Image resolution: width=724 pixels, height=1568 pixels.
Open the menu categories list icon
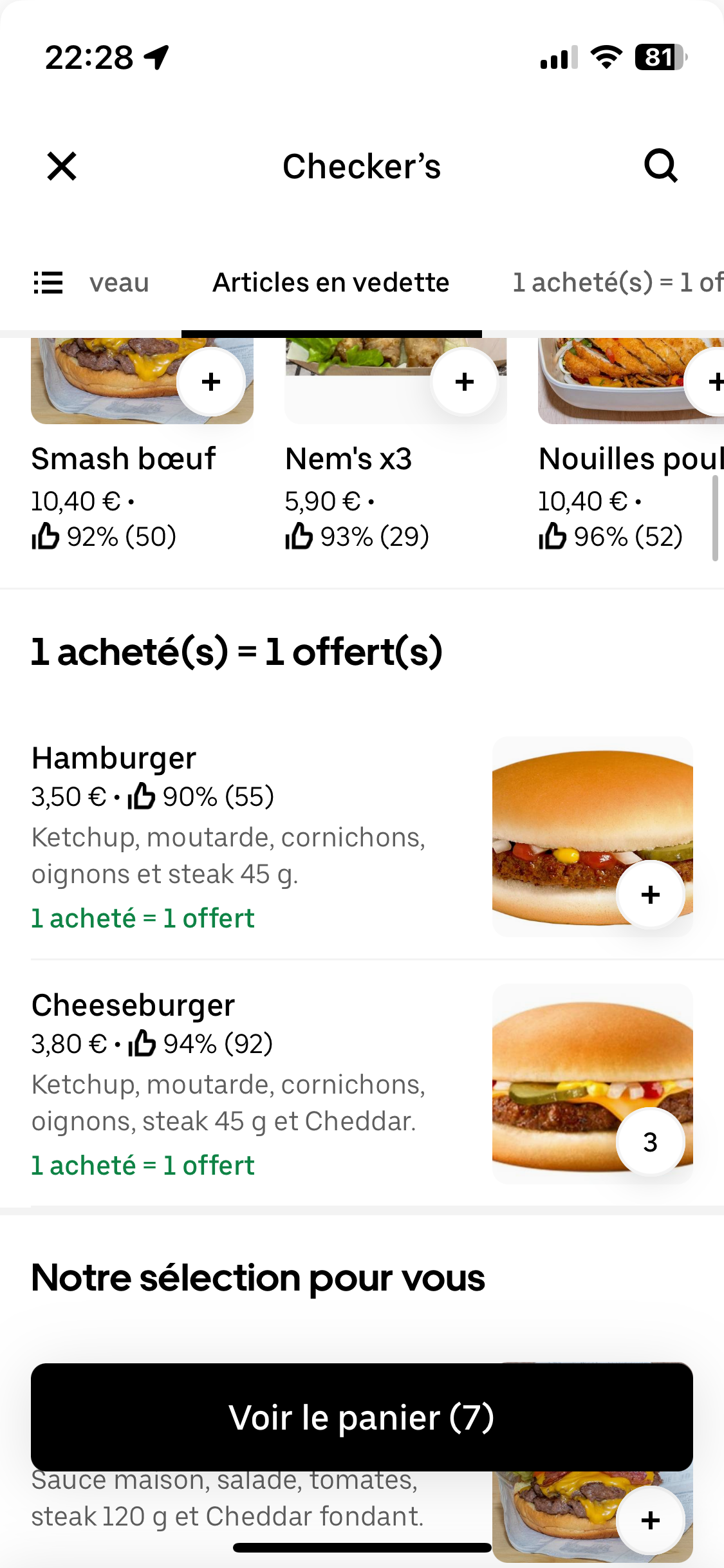click(48, 283)
